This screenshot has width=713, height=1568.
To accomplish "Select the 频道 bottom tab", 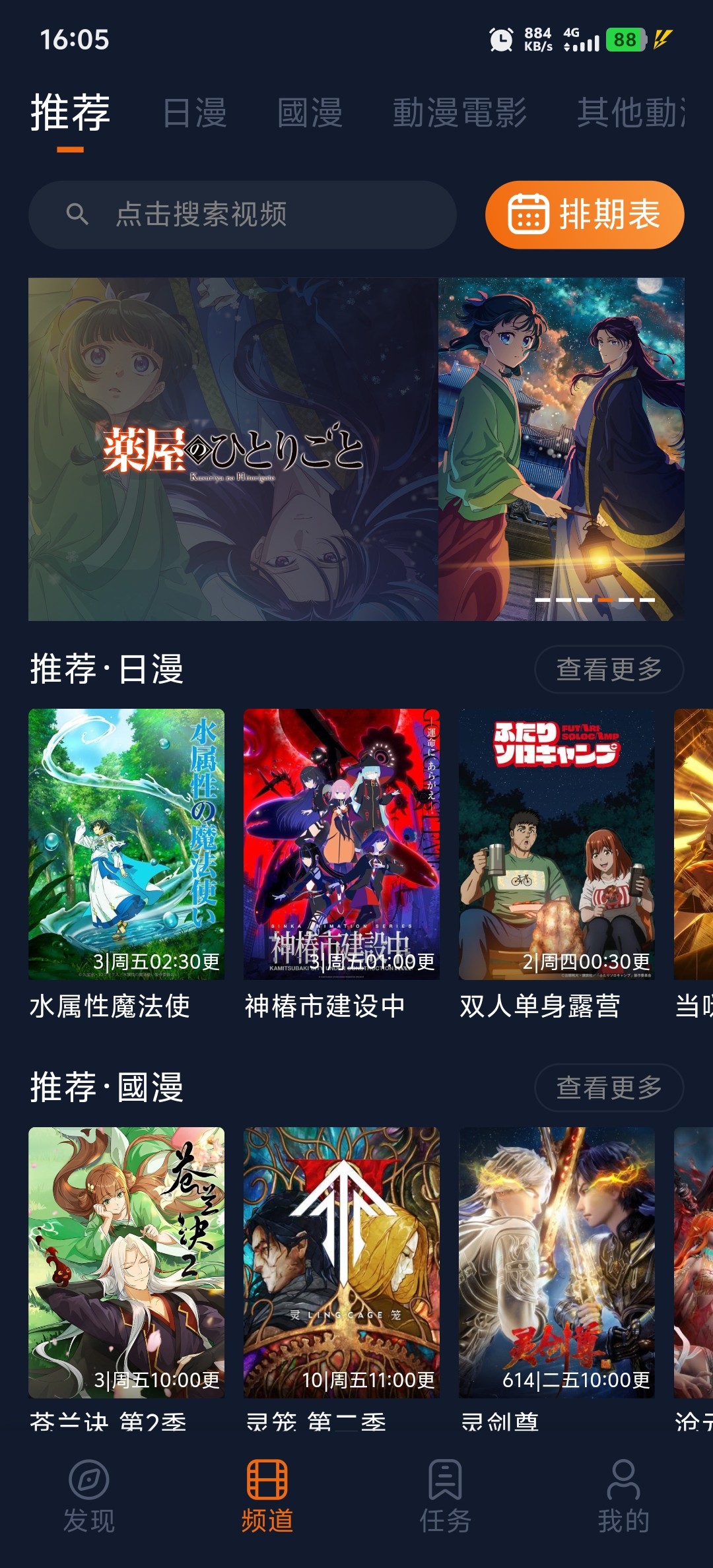I will pyautogui.click(x=267, y=1496).
